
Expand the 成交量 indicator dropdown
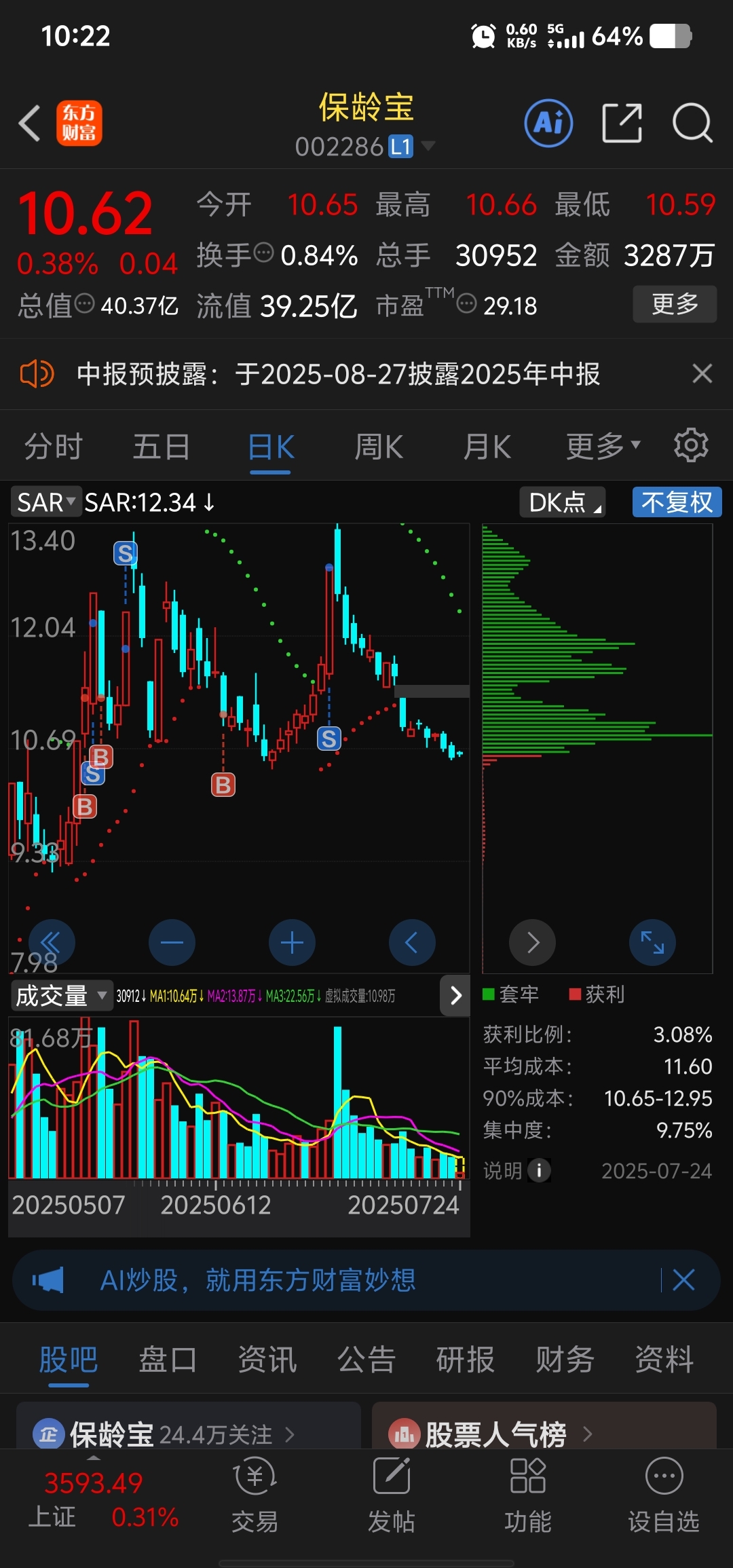click(x=61, y=996)
